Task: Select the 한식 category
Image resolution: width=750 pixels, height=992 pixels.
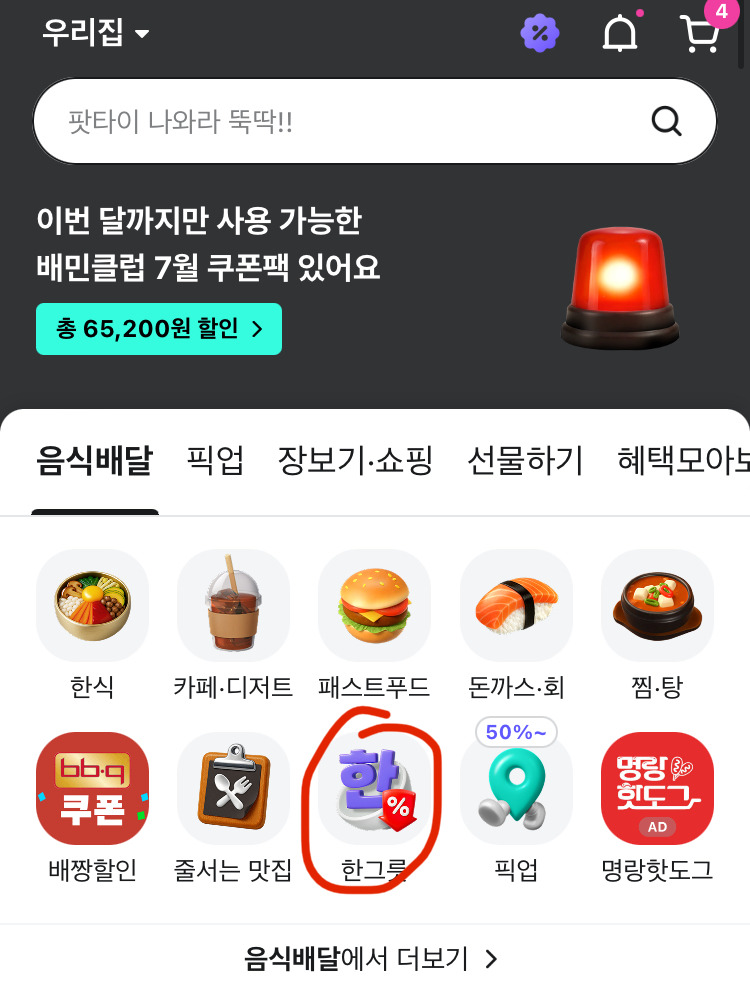Action: point(92,625)
